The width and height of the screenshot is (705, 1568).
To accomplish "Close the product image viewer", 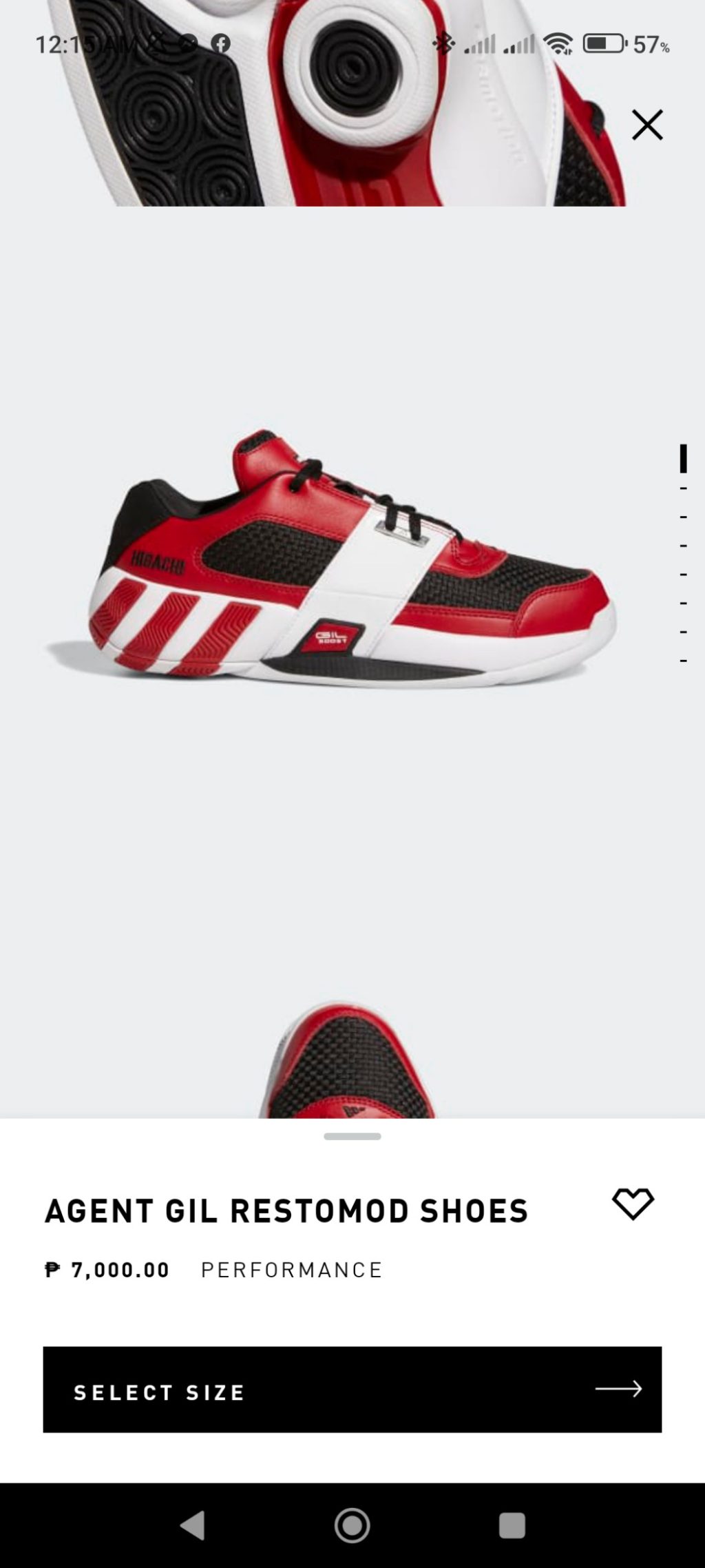I will click(647, 125).
